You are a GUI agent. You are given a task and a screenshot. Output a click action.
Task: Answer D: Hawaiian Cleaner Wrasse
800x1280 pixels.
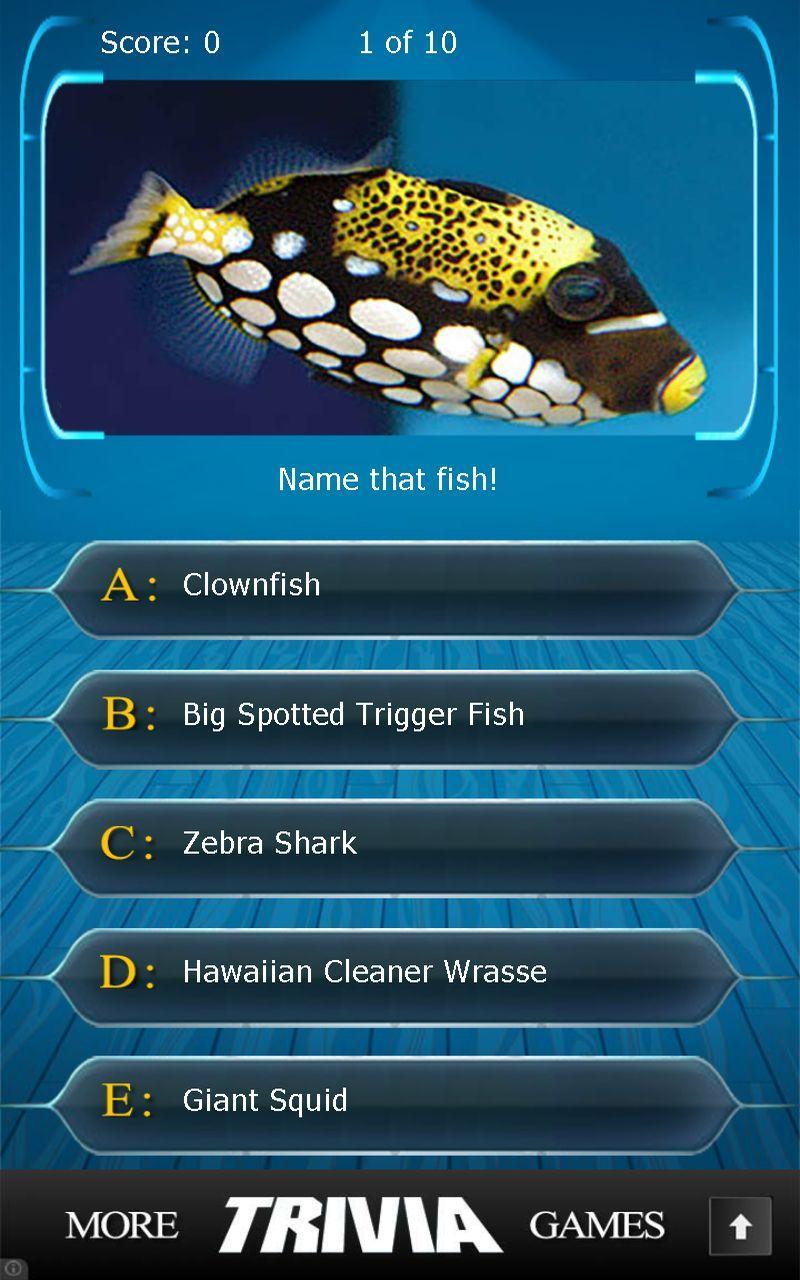[395, 974]
